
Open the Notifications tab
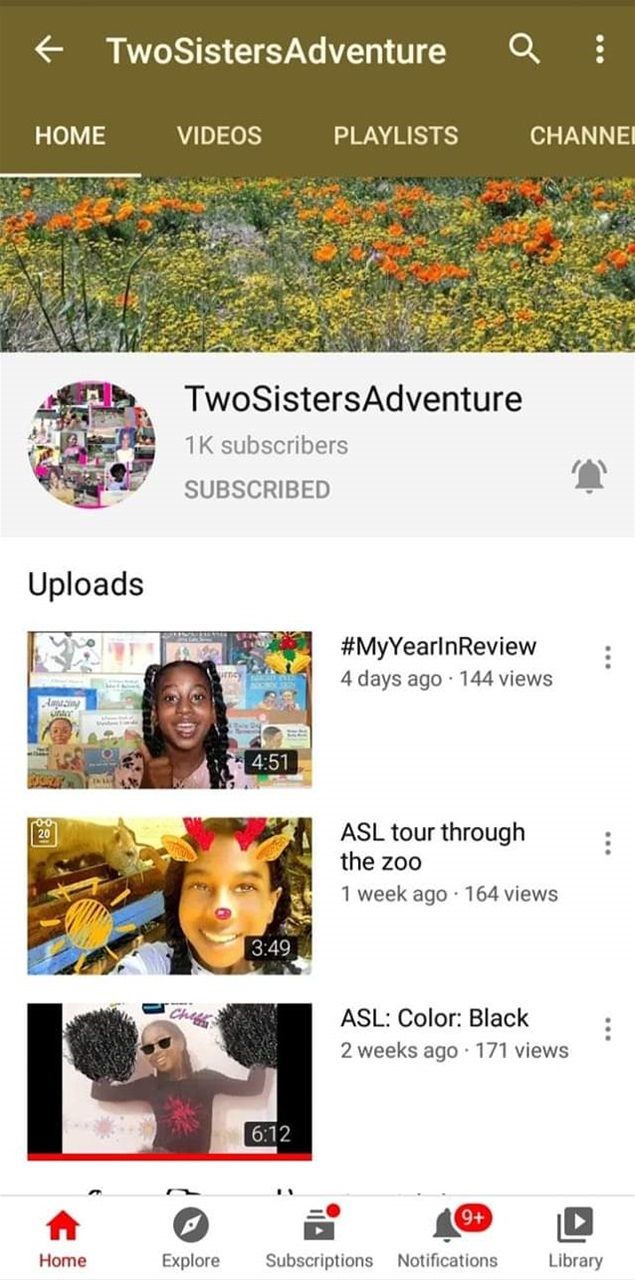tap(448, 1238)
